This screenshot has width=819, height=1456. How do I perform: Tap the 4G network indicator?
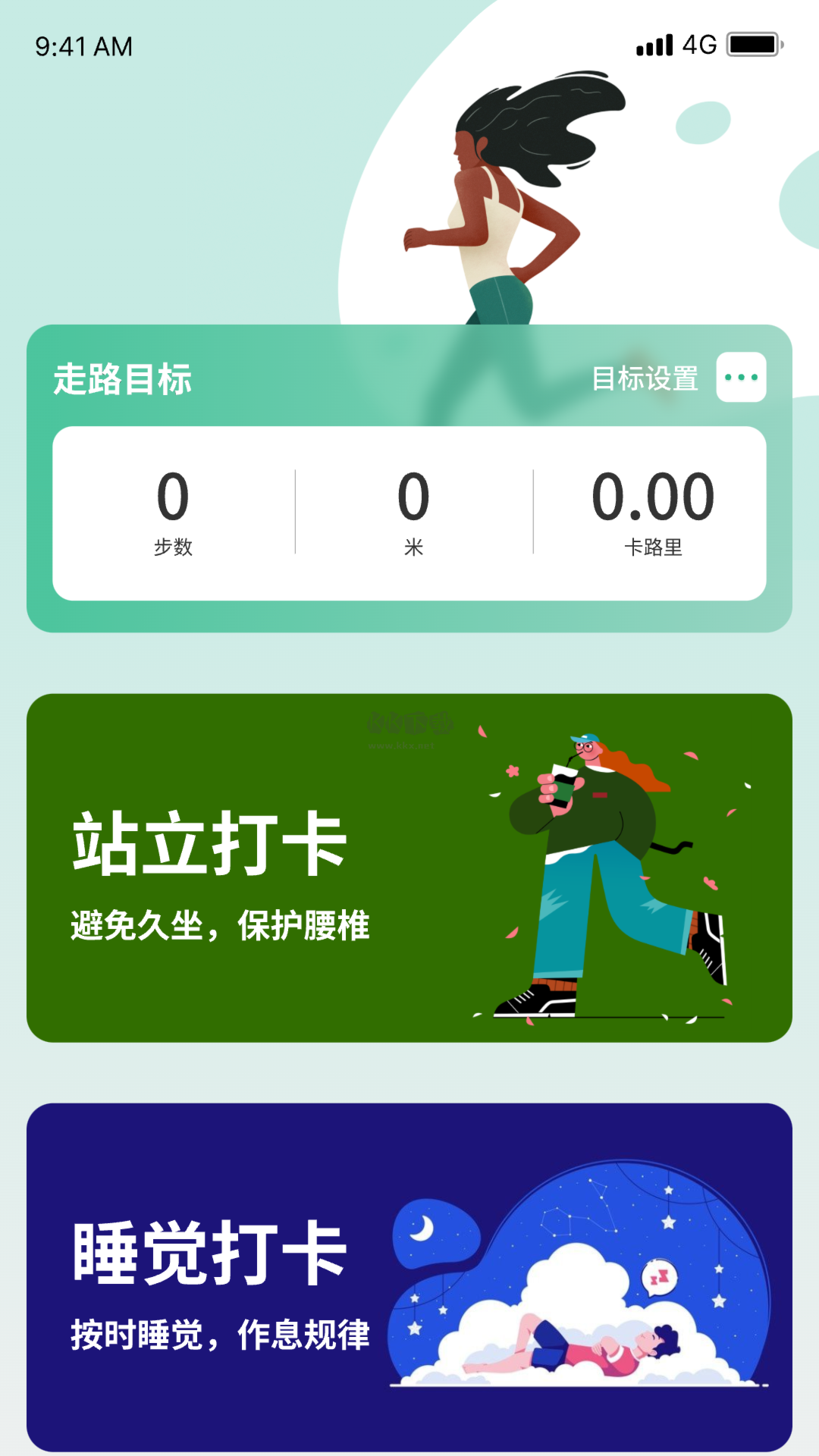(x=698, y=45)
